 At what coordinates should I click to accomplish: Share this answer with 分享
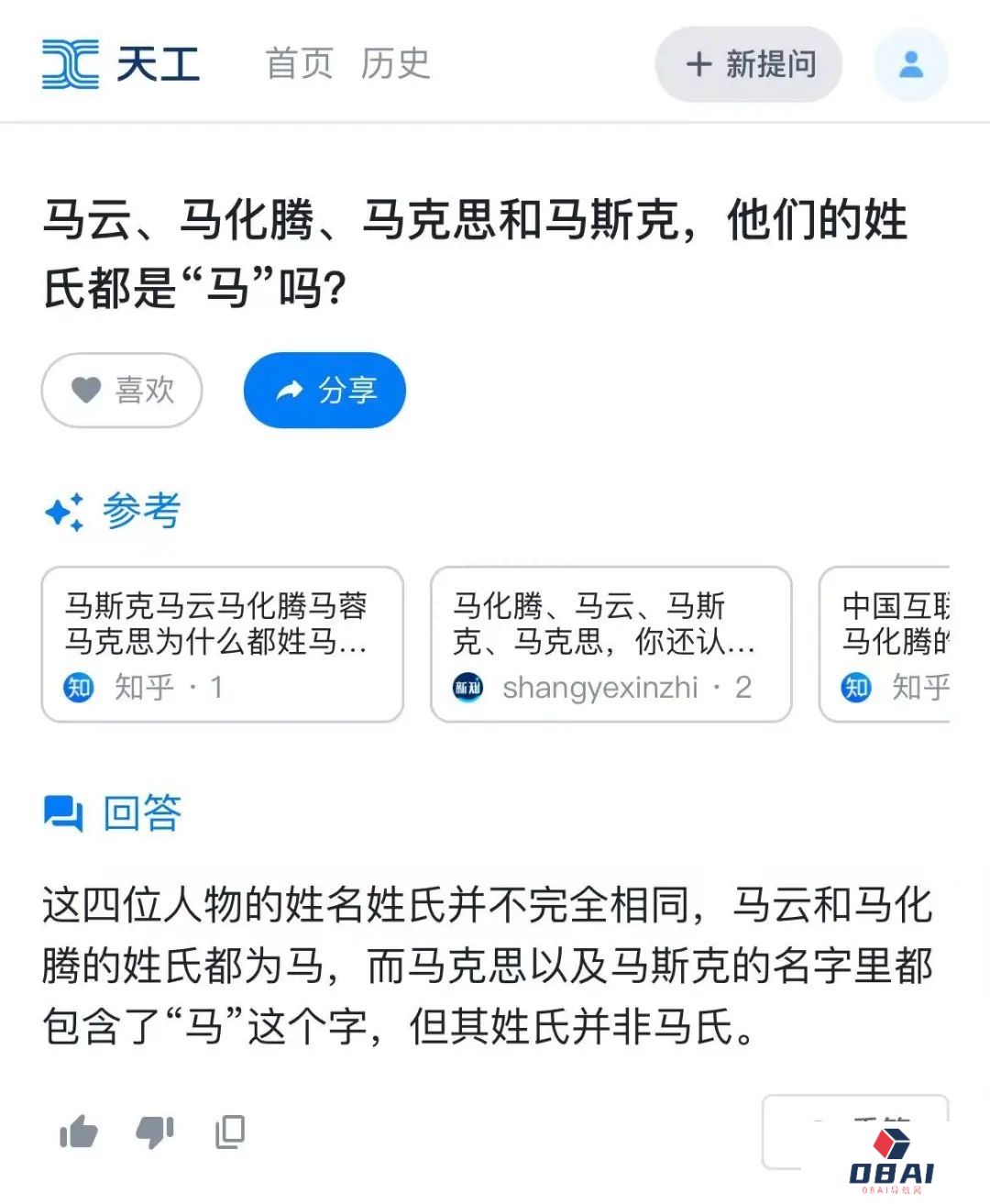[x=324, y=390]
